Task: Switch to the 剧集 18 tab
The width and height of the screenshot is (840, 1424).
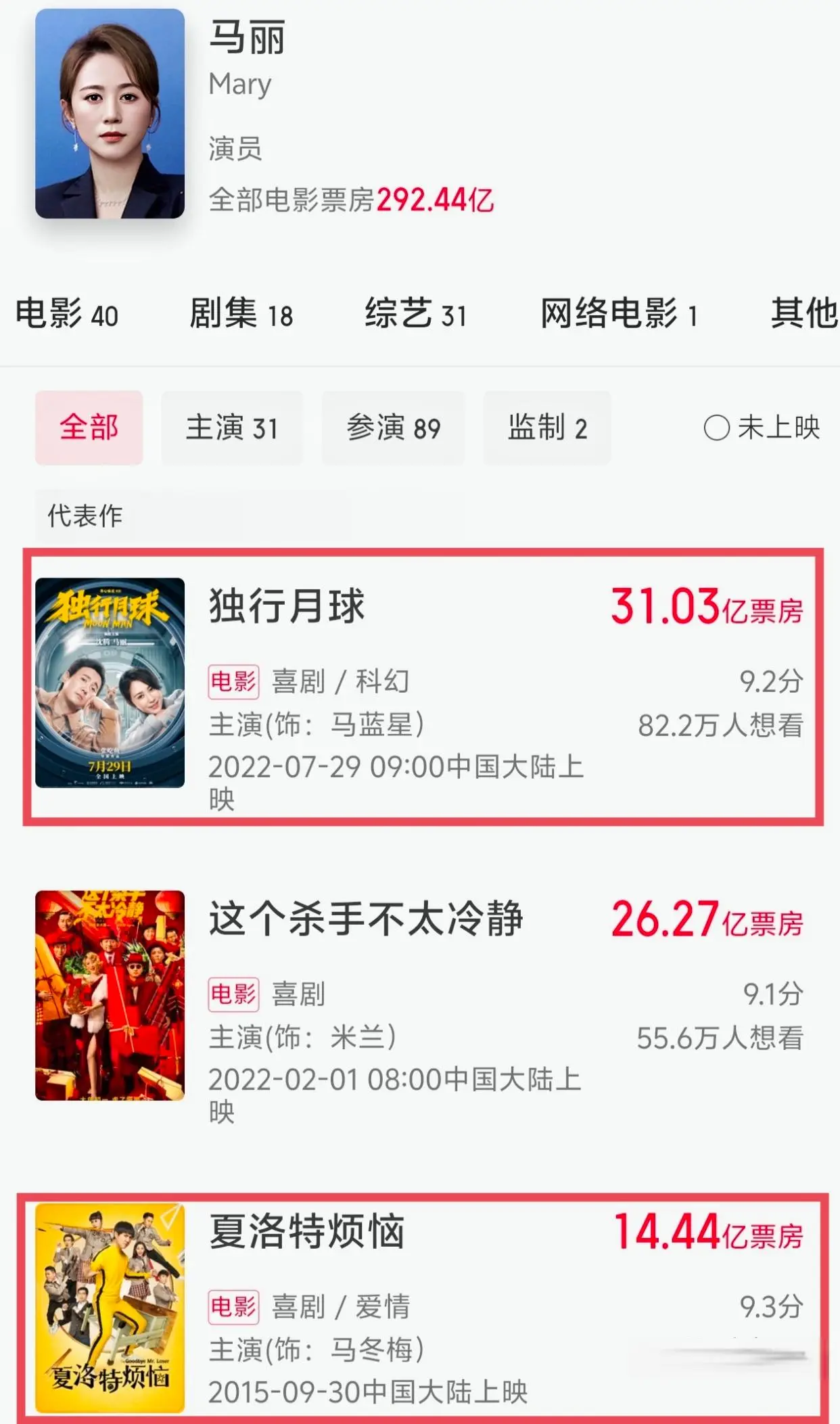Action: tap(240, 314)
